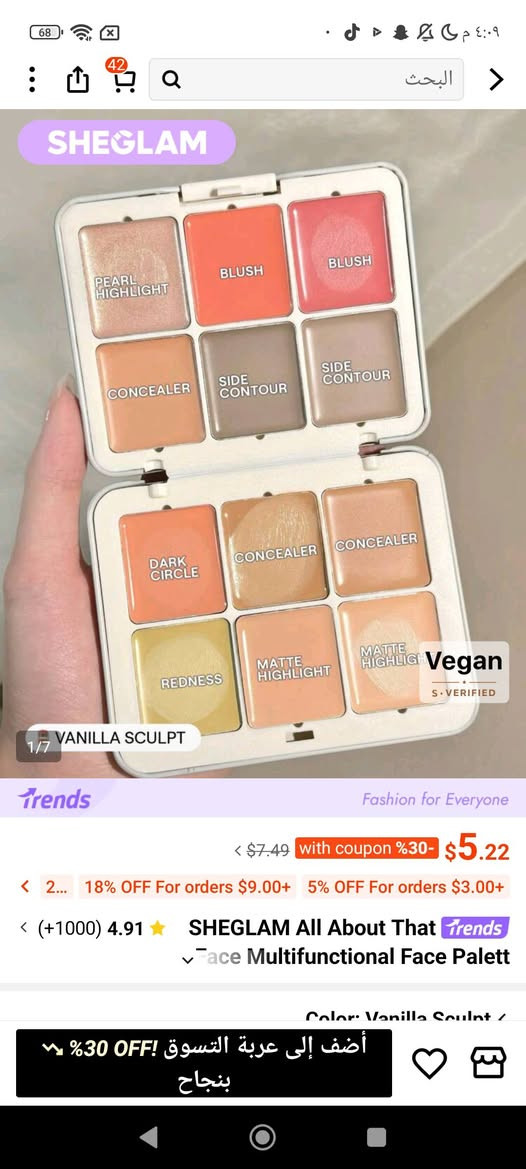Open the Color: Vanilla Sculpt selector
This screenshot has height=1169, width=526.
coord(406,1015)
